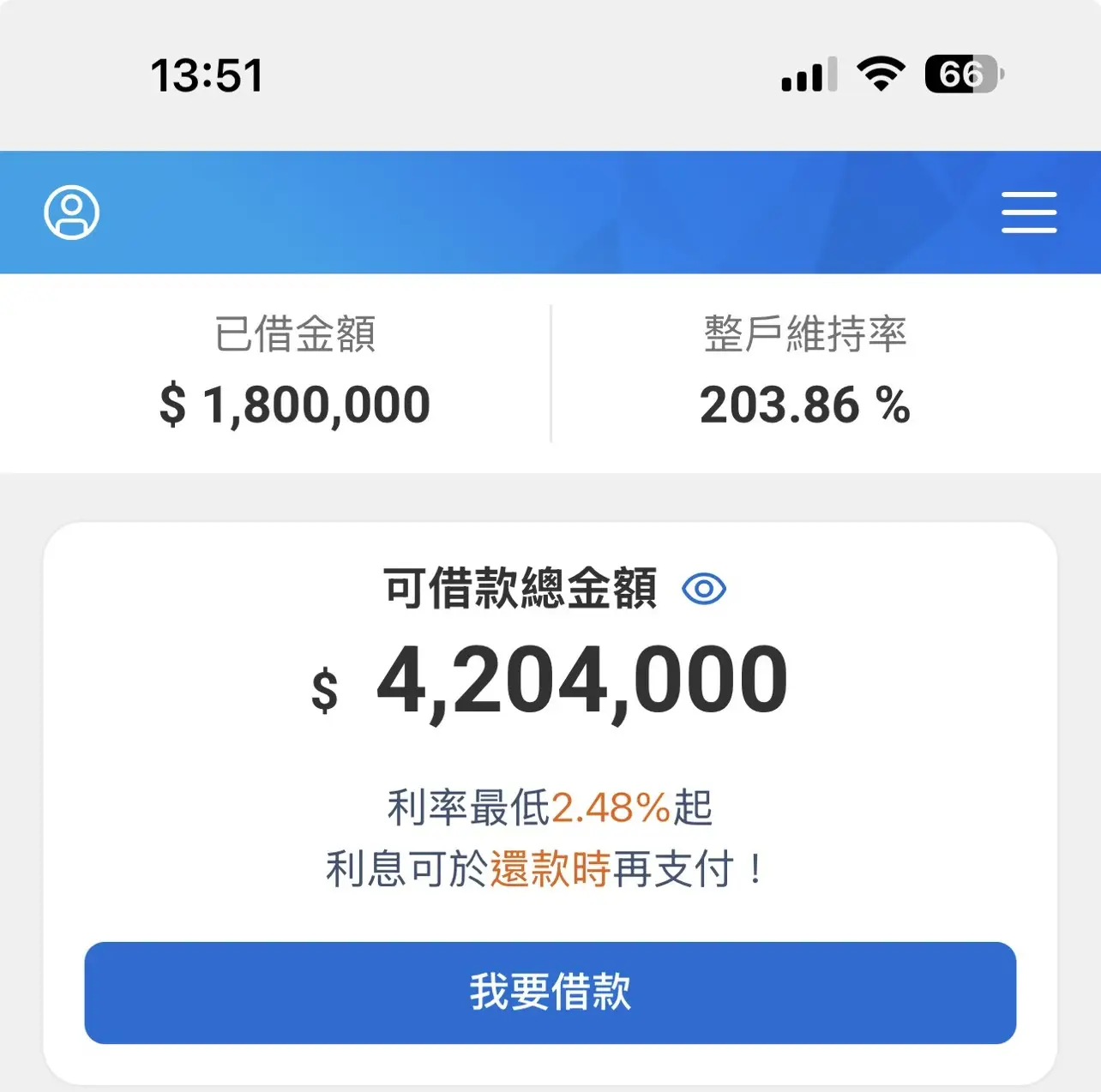Screen dimensions: 1101x1092
Task: Tap the 我要借款 button
Action: pyautogui.click(x=550, y=993)
